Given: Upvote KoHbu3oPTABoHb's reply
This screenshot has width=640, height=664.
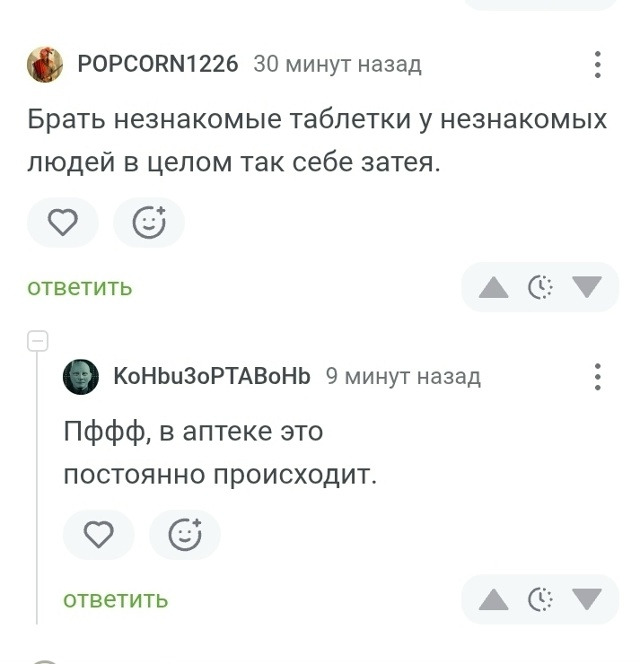Looking at the screenshot, I should coord(493,600).
